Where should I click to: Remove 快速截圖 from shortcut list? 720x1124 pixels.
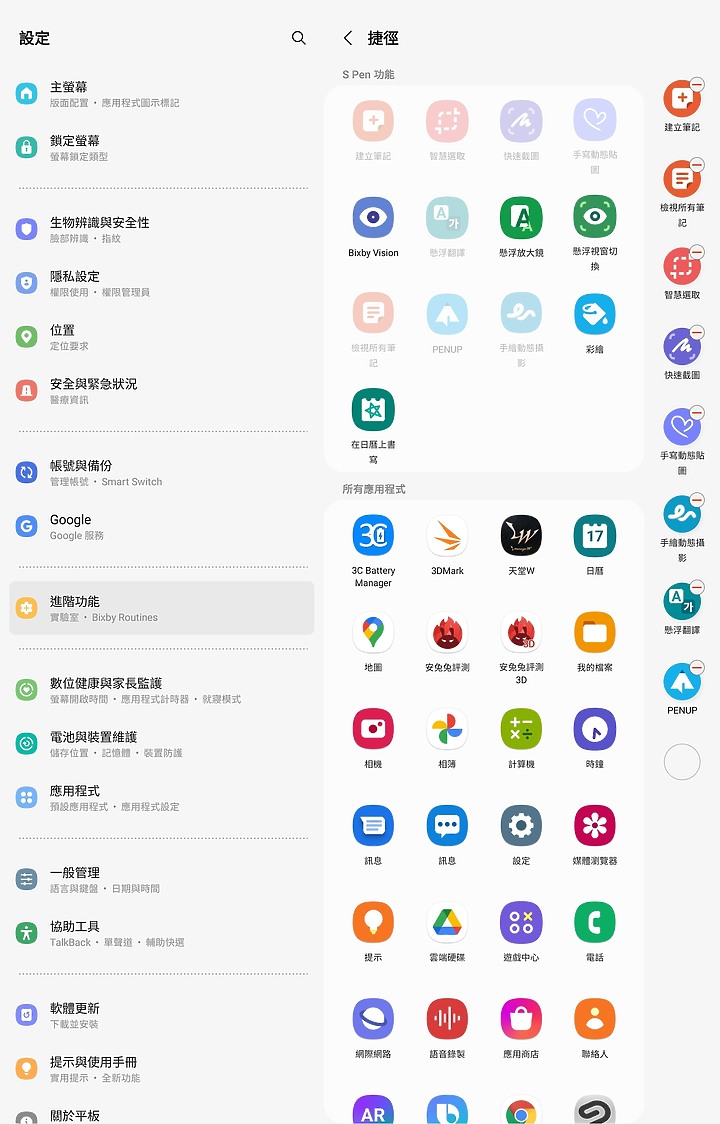coord(697,333)
